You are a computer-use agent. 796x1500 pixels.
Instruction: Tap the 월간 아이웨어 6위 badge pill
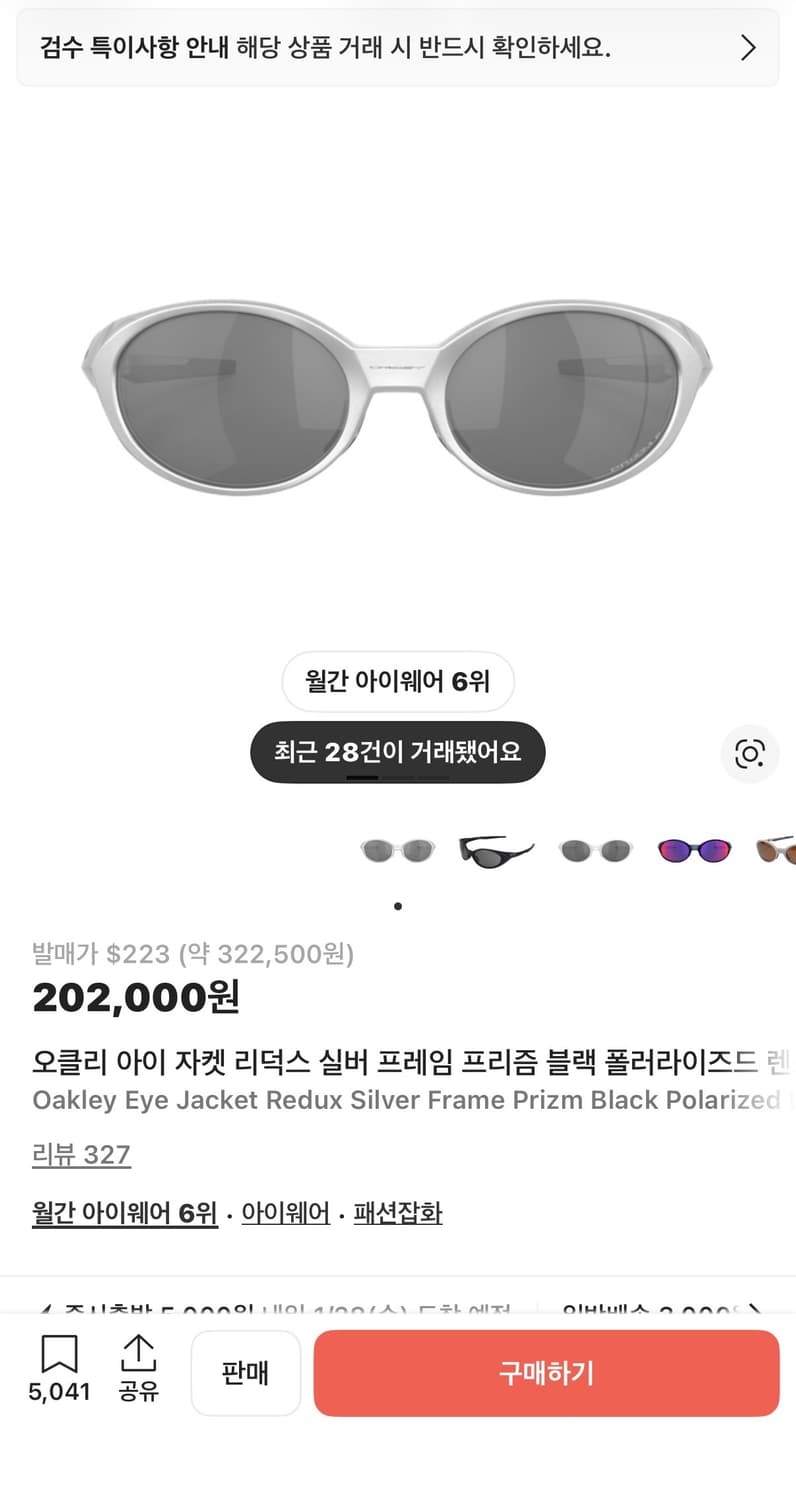[397, 681]
